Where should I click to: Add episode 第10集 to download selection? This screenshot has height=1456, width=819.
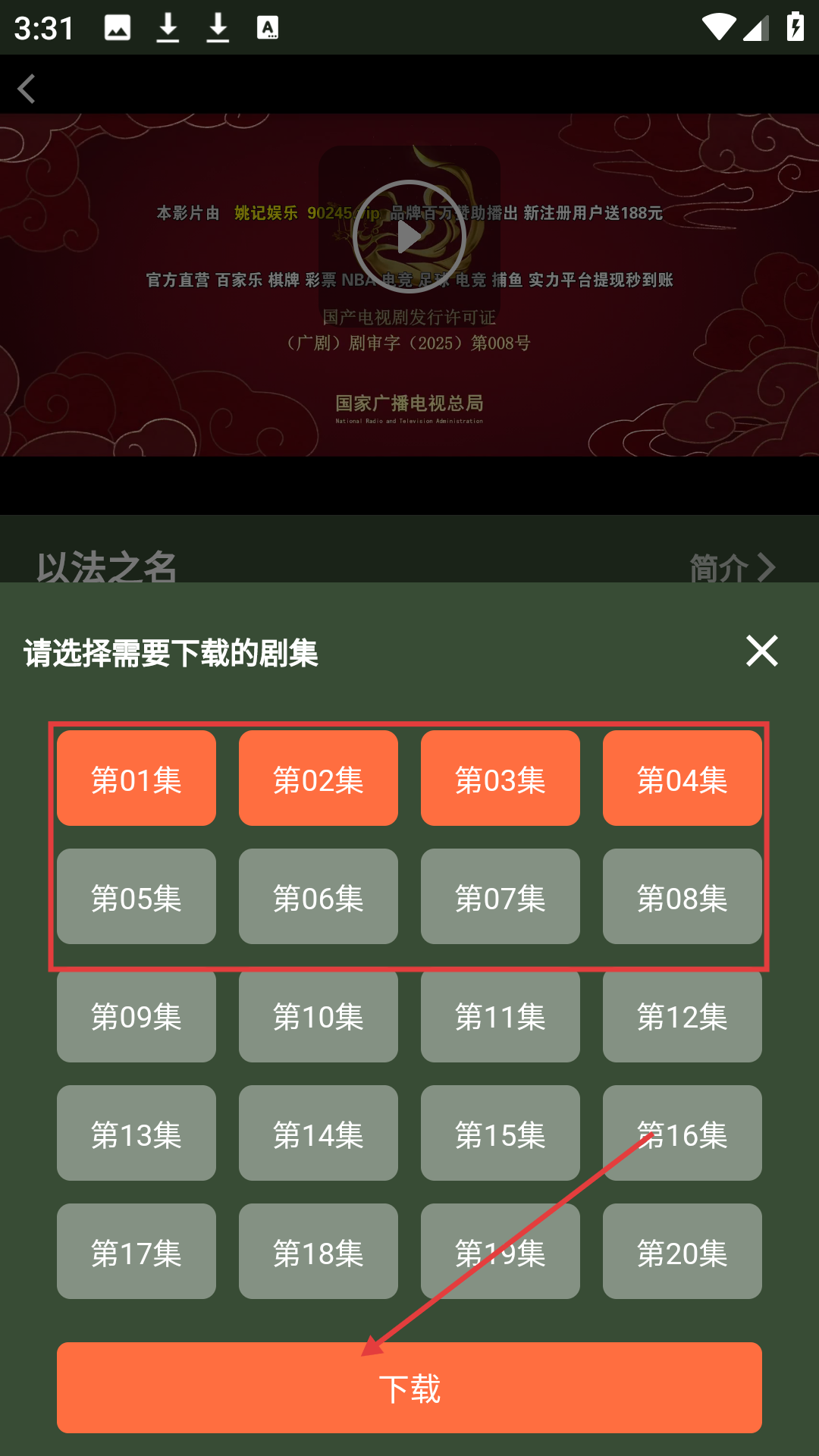318,1016
